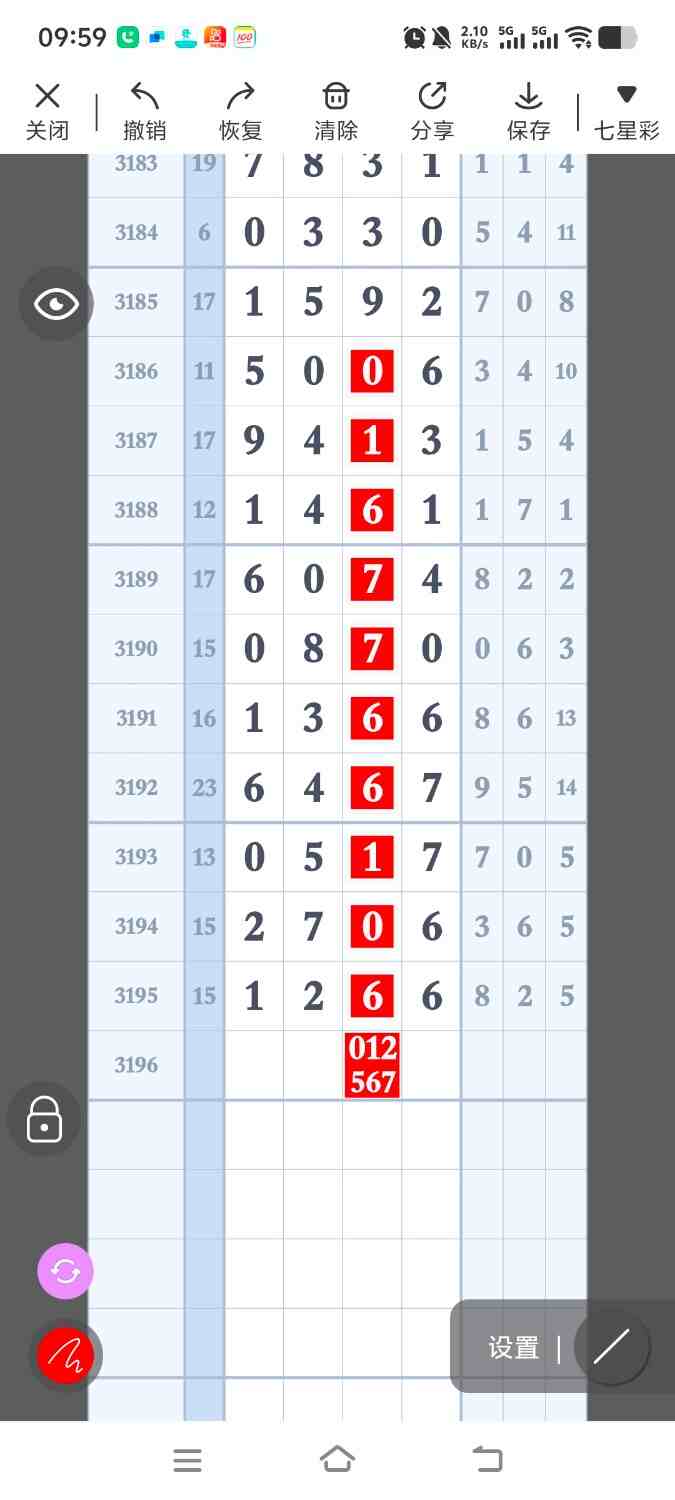Tap the pink refresh circle
The width and height of the screenshot is (675, 1500).
[65, 1271]
